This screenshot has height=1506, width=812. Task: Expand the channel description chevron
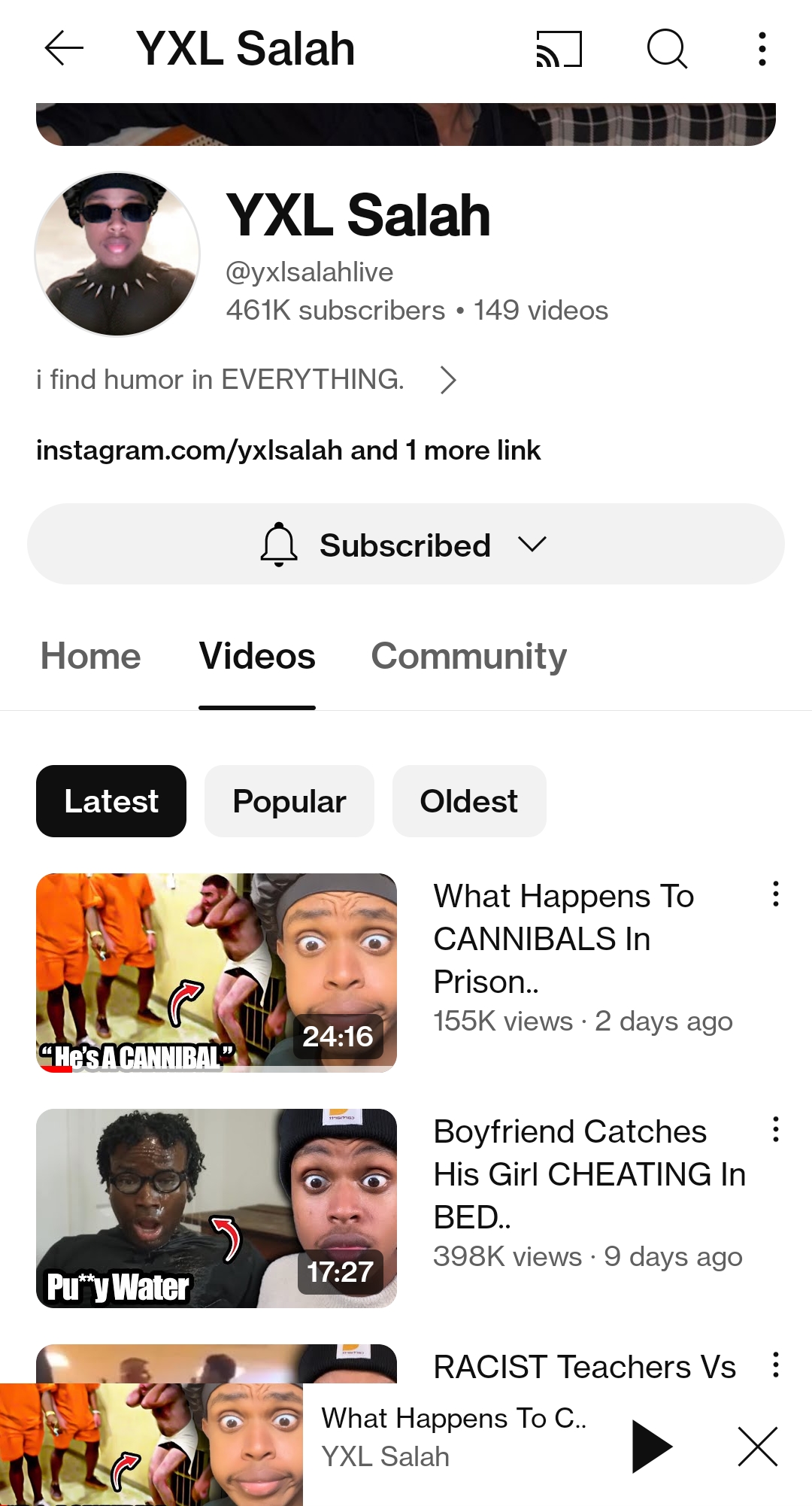(x=448, y=381)
